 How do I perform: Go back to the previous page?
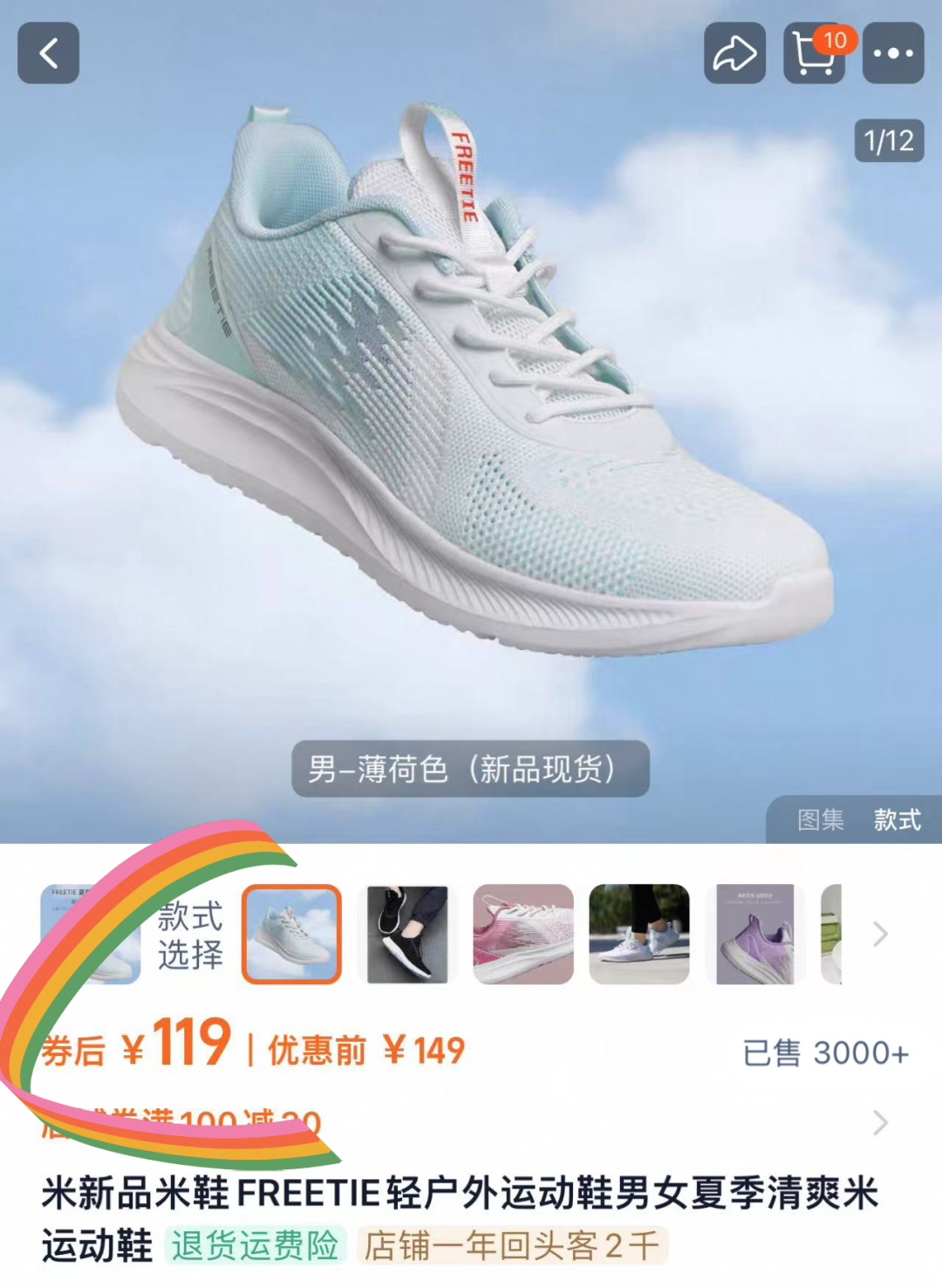[x=49, y=53]
